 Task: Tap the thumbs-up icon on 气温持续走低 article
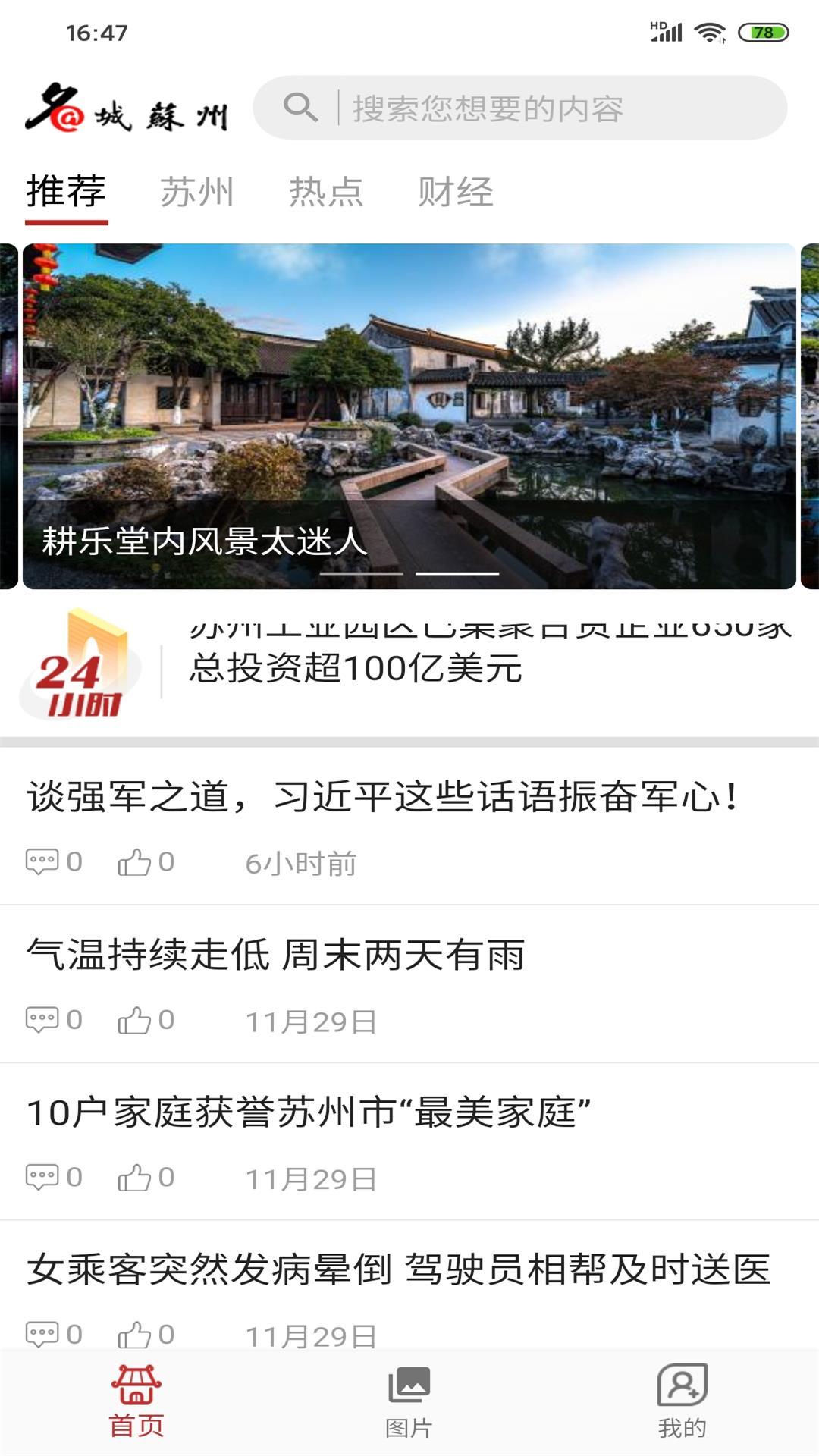136,1020
